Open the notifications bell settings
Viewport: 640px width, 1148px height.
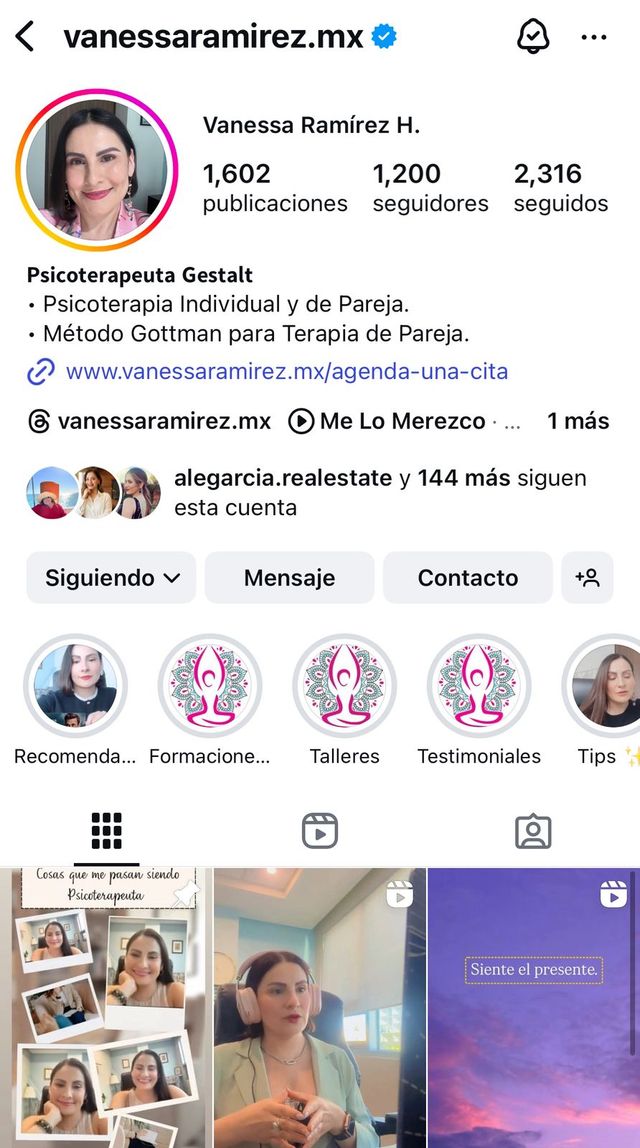pyautogui.click(x=533, y=38)
